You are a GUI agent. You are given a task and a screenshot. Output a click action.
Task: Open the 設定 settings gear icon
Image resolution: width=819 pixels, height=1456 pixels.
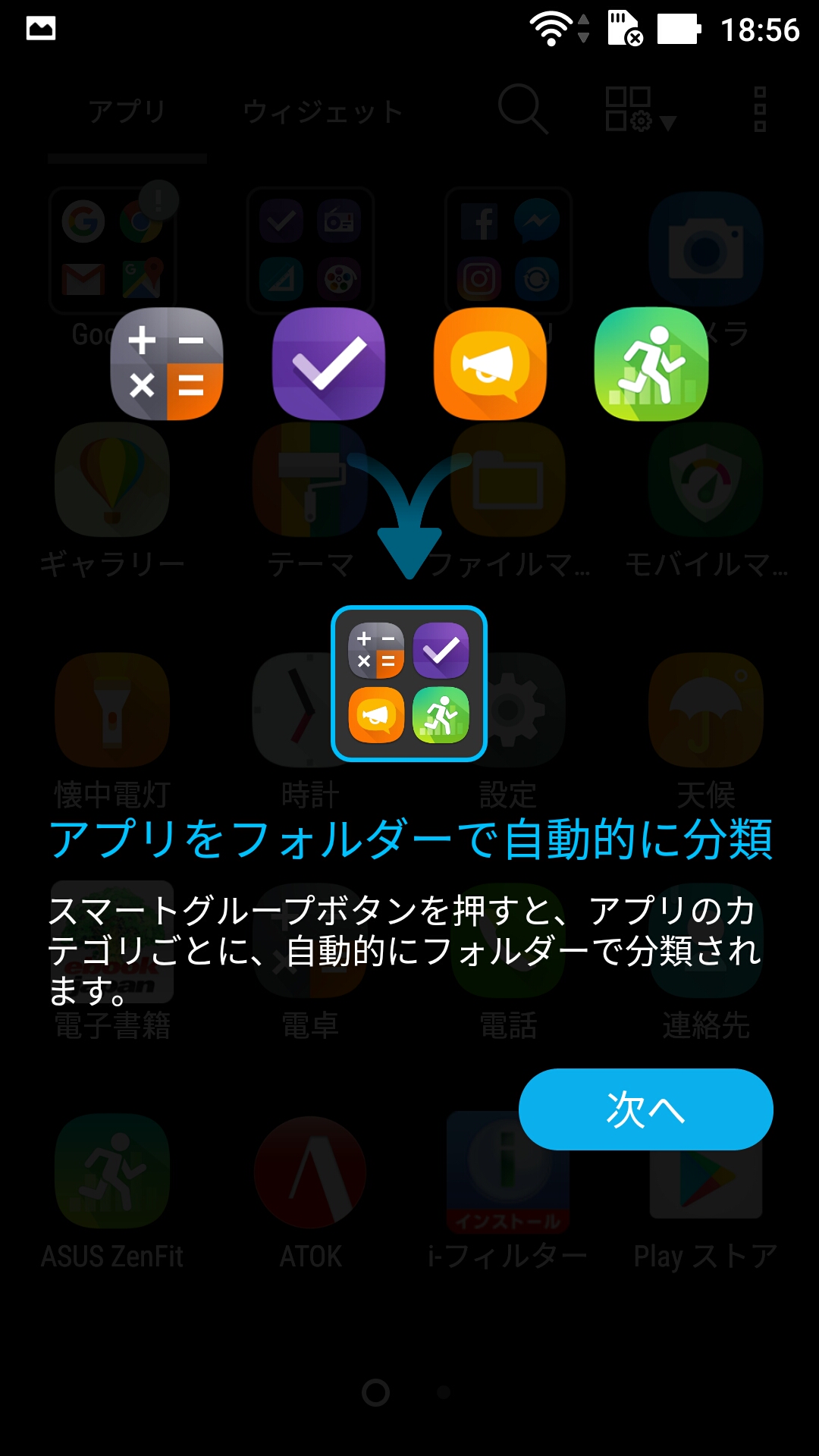(x=507, y=709)
